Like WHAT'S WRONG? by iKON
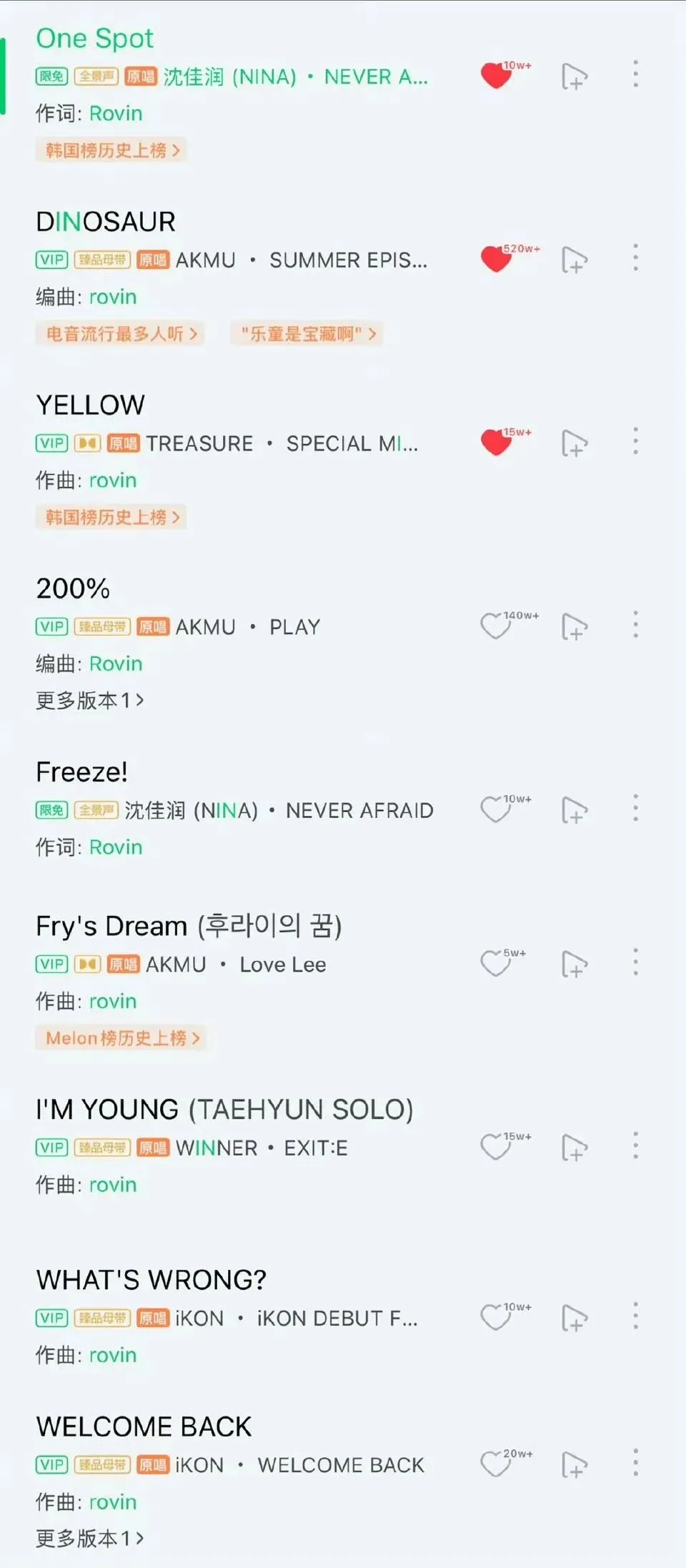This screenshot has height=1568, width=686. point(496,1318)
